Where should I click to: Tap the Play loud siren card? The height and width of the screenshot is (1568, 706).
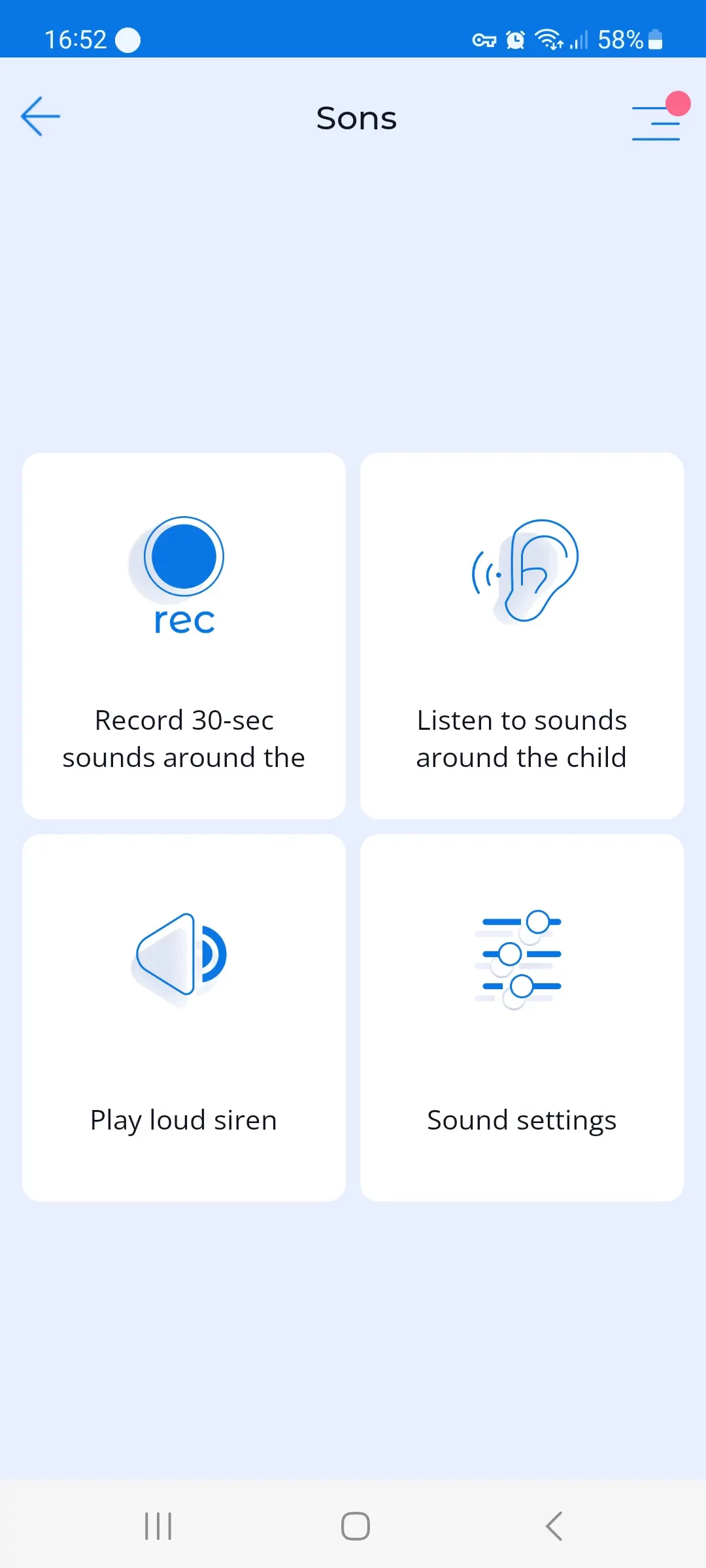coord(184,1017)
